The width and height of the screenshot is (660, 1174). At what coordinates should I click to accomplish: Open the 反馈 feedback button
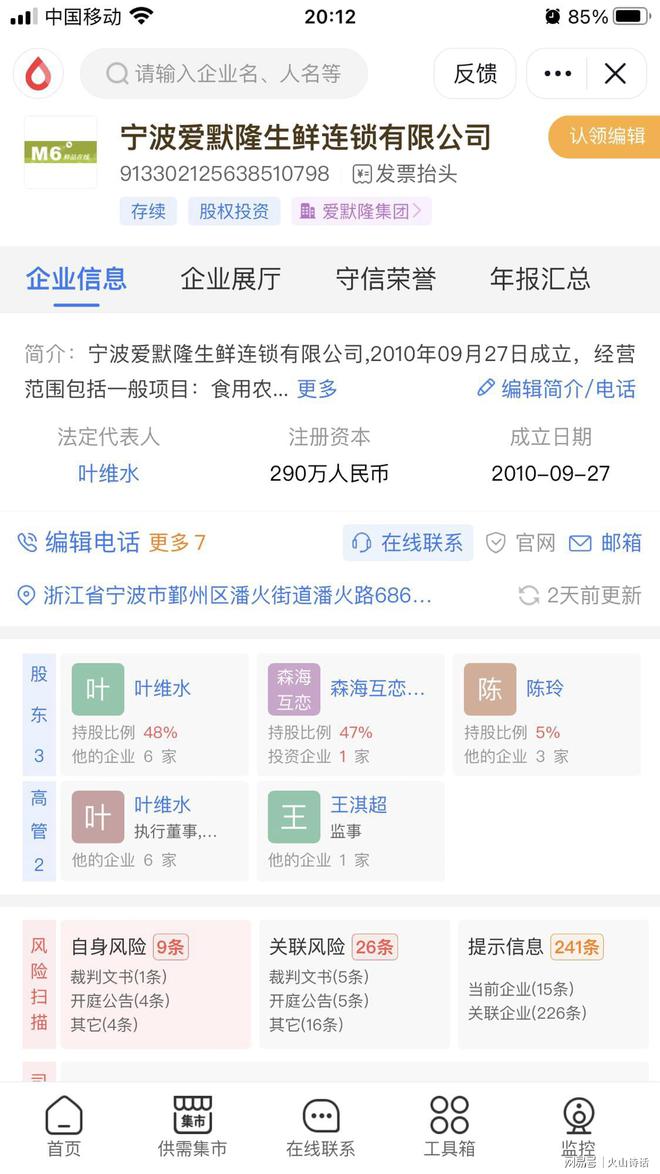[x=475, y=73]
